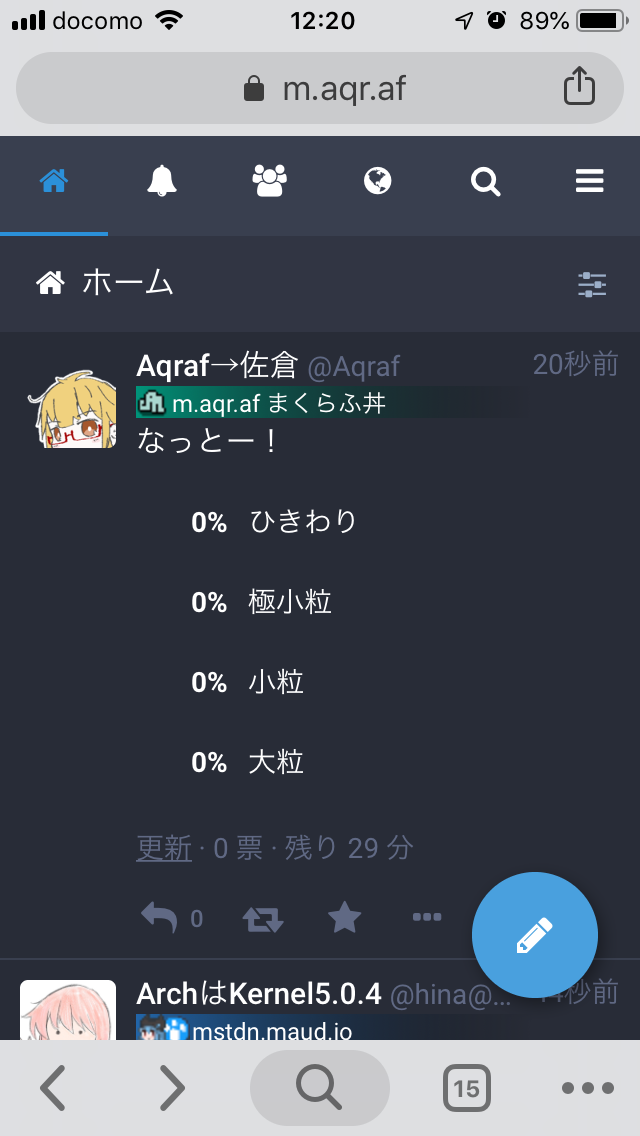
Task: Compose a new toot with pencil button
Action: (x=534, y=935)
